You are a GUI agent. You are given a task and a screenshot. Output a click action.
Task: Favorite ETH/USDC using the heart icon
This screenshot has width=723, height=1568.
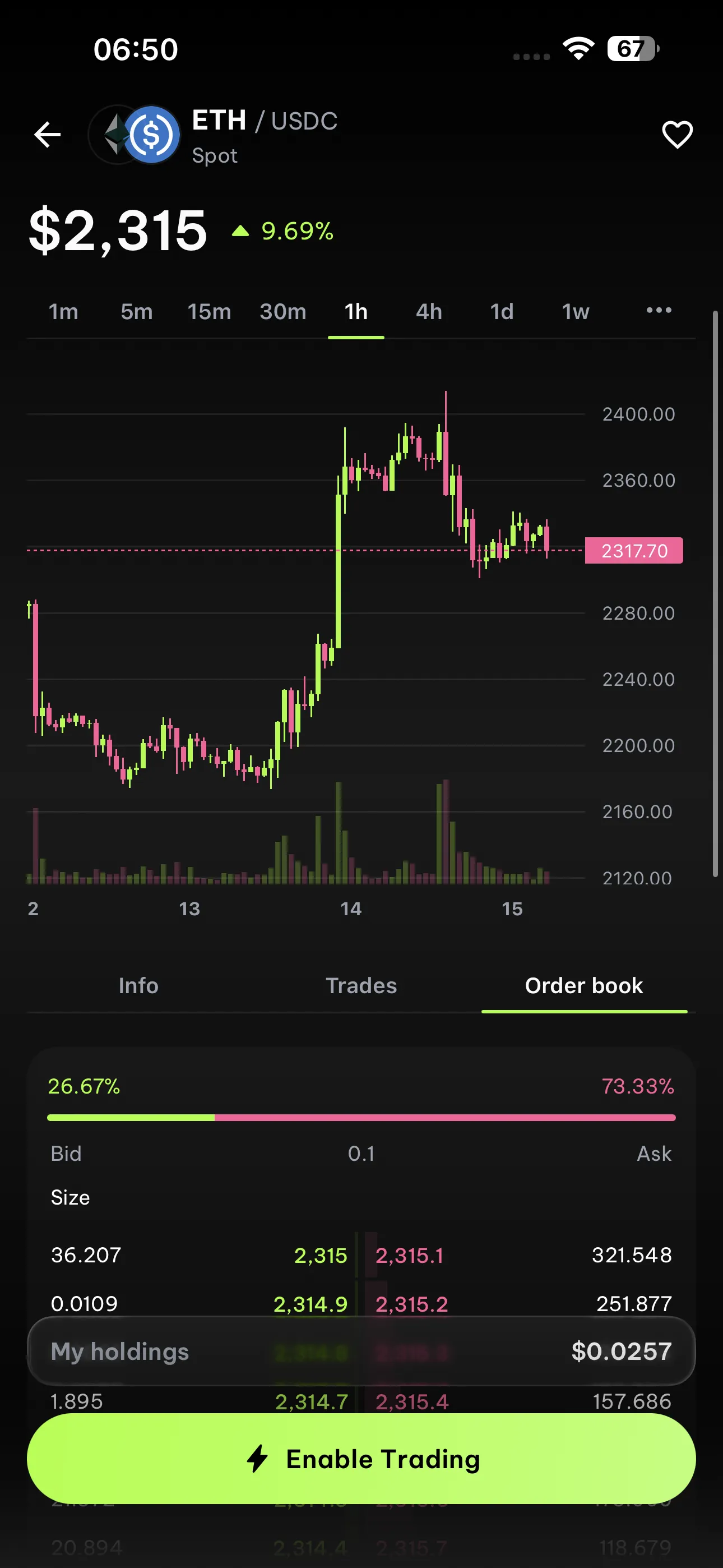point(678,134)
